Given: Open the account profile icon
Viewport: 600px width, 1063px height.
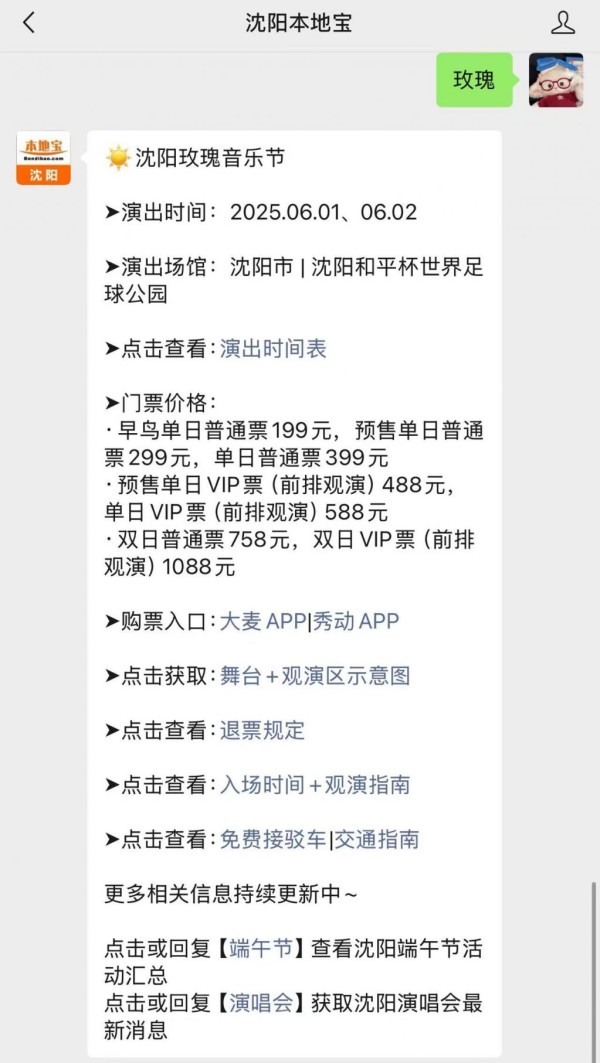Looking at the screenshot, I should tap(562, 23).
